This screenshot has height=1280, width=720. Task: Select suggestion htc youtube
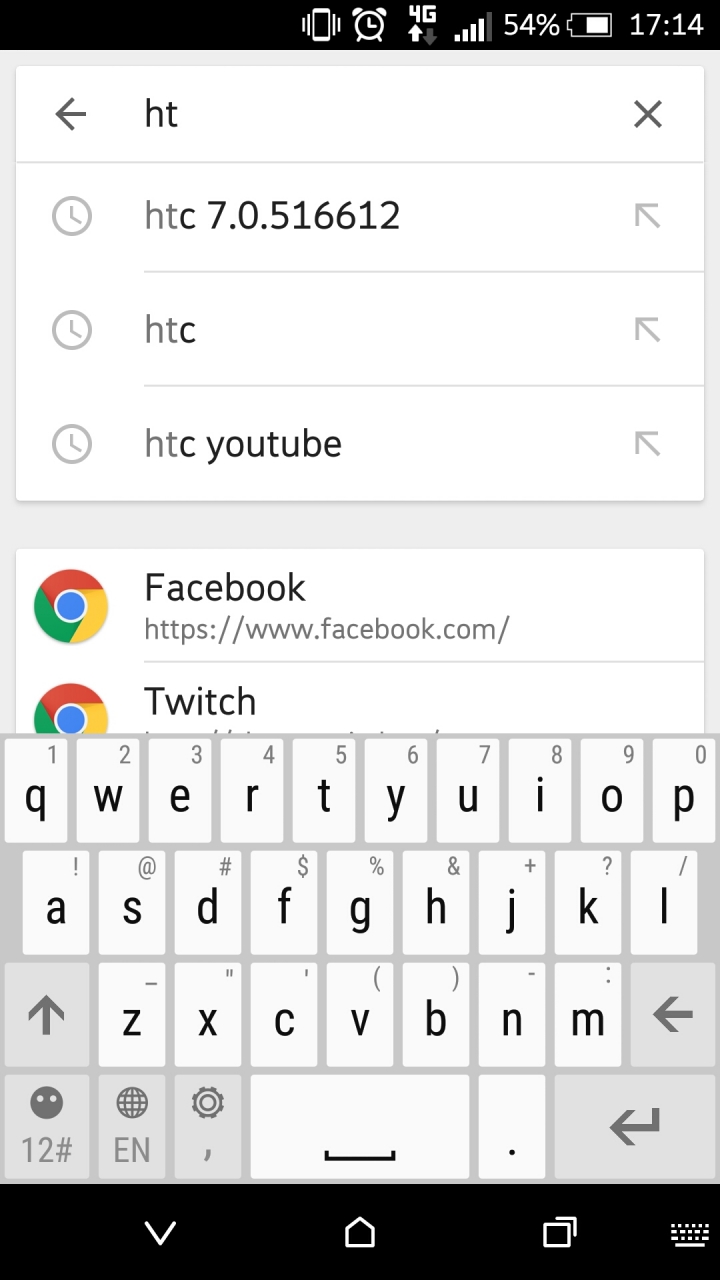(360, 444)
